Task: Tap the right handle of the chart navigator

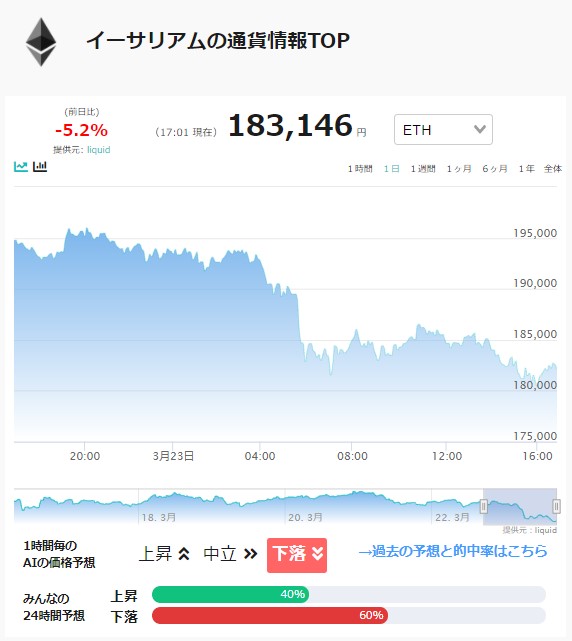Action: (556, 507)
